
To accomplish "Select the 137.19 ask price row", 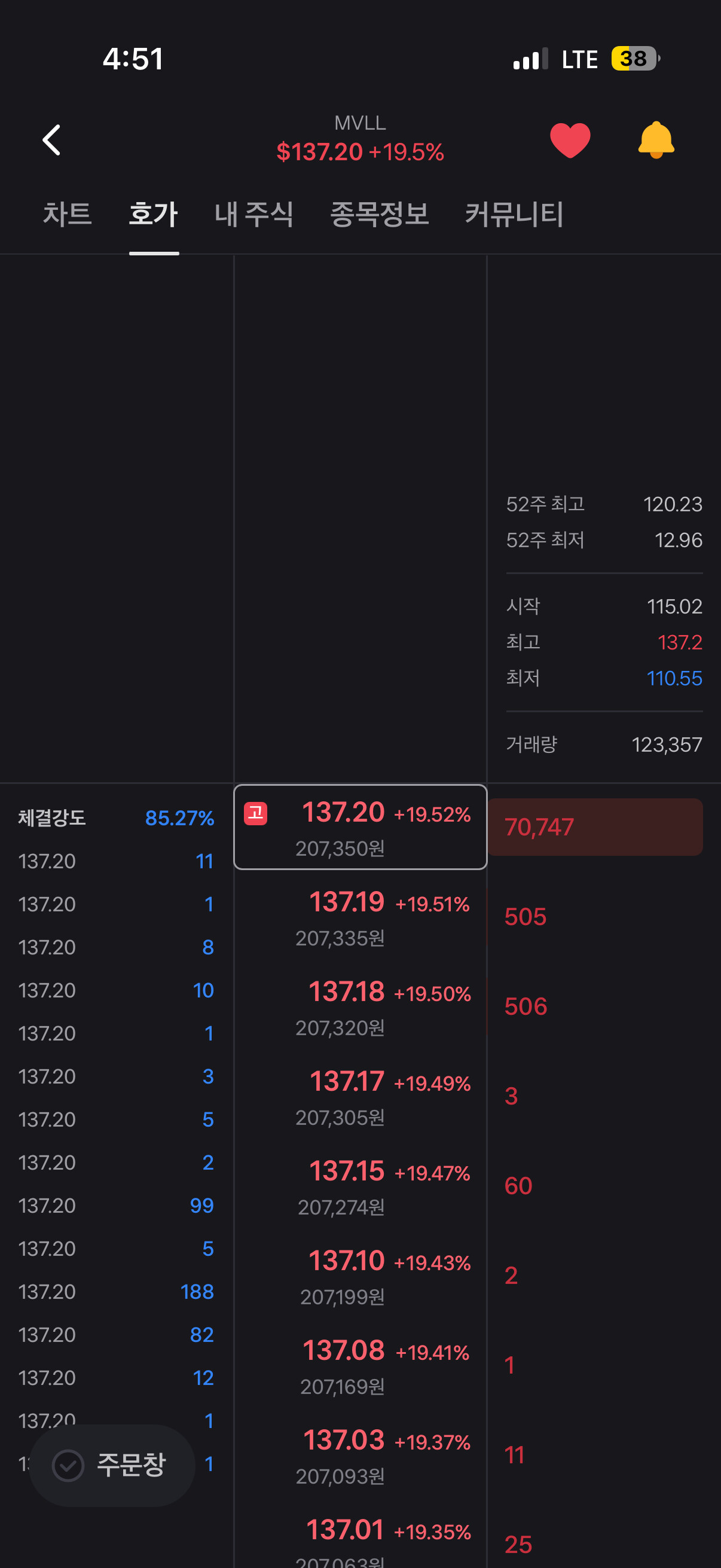I will [x=360, y=917].
